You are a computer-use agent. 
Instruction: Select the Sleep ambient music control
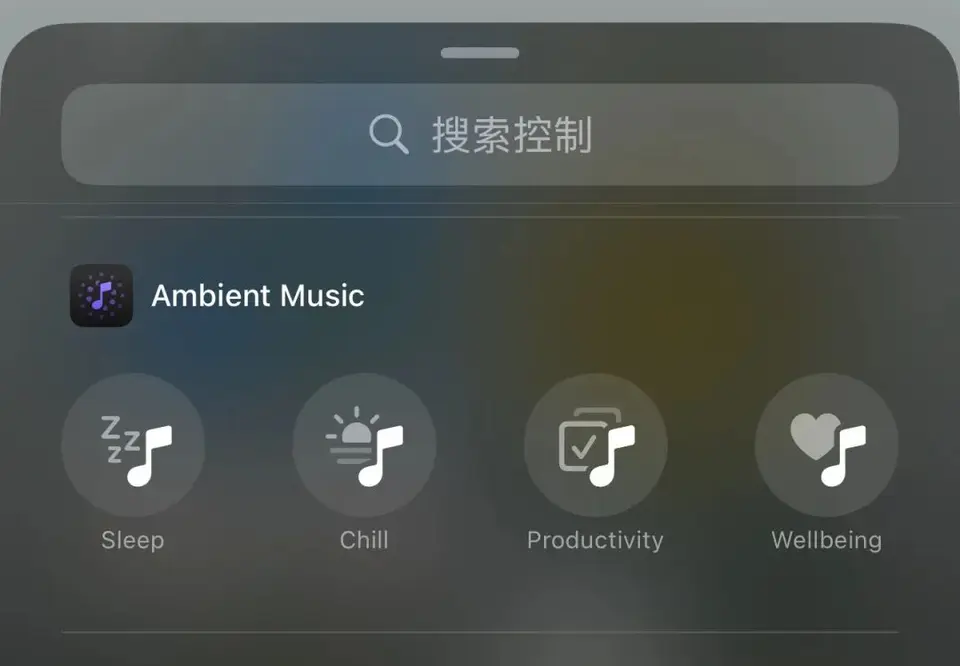pos(133,445)
